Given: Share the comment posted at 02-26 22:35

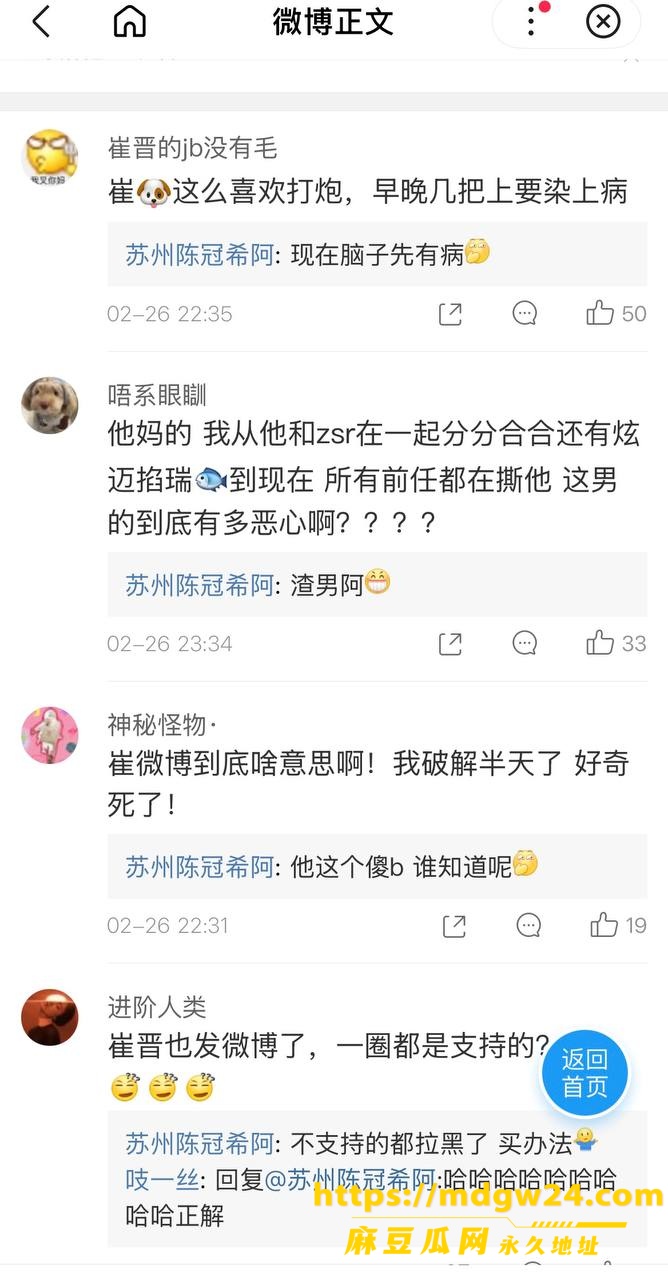Looking at the screenshot, I should pyautogui.click(x=450, y=314).
